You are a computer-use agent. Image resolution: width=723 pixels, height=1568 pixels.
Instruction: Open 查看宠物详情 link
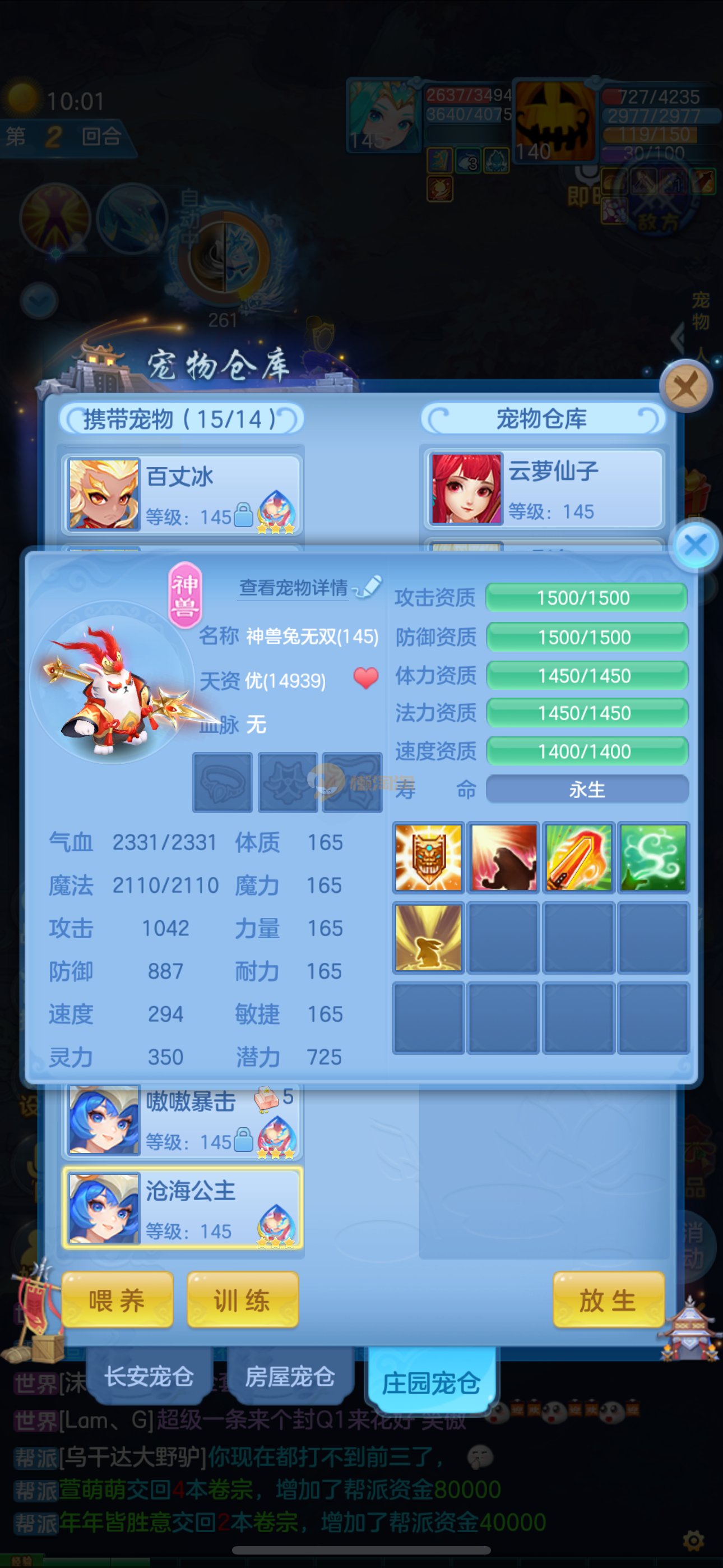tap(294, 587)
